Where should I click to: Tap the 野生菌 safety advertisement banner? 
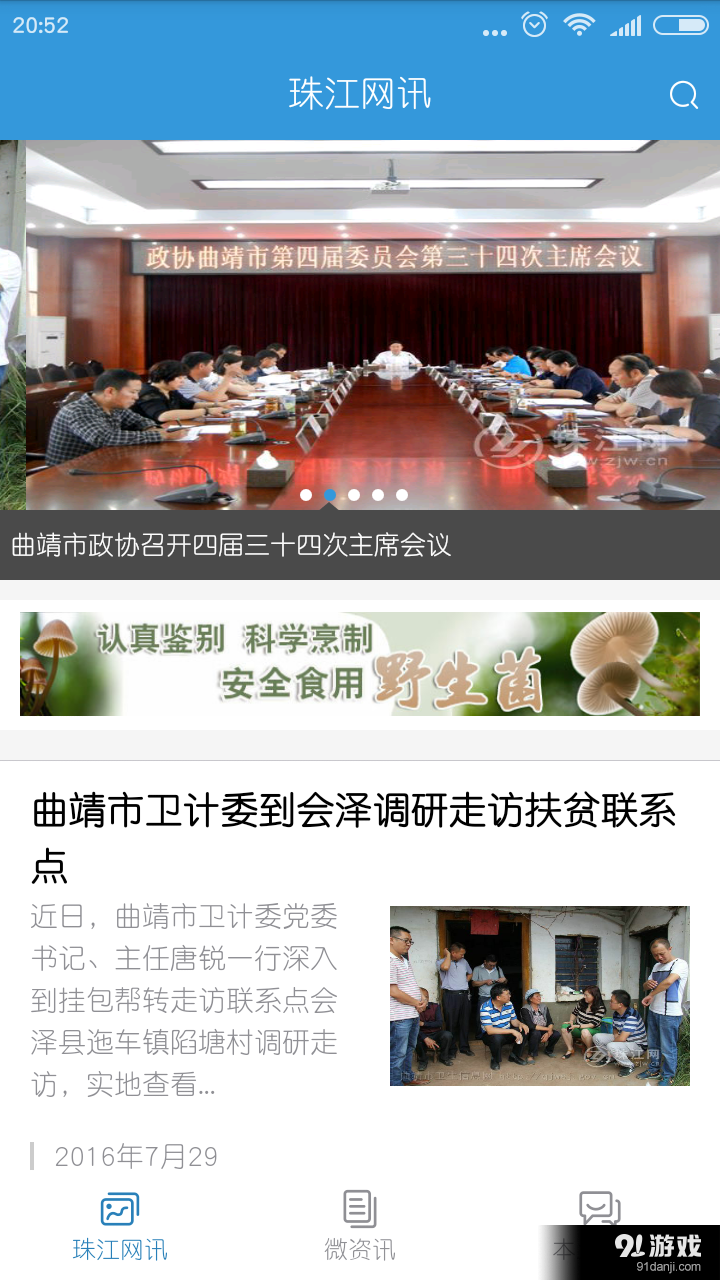point(359,664)
